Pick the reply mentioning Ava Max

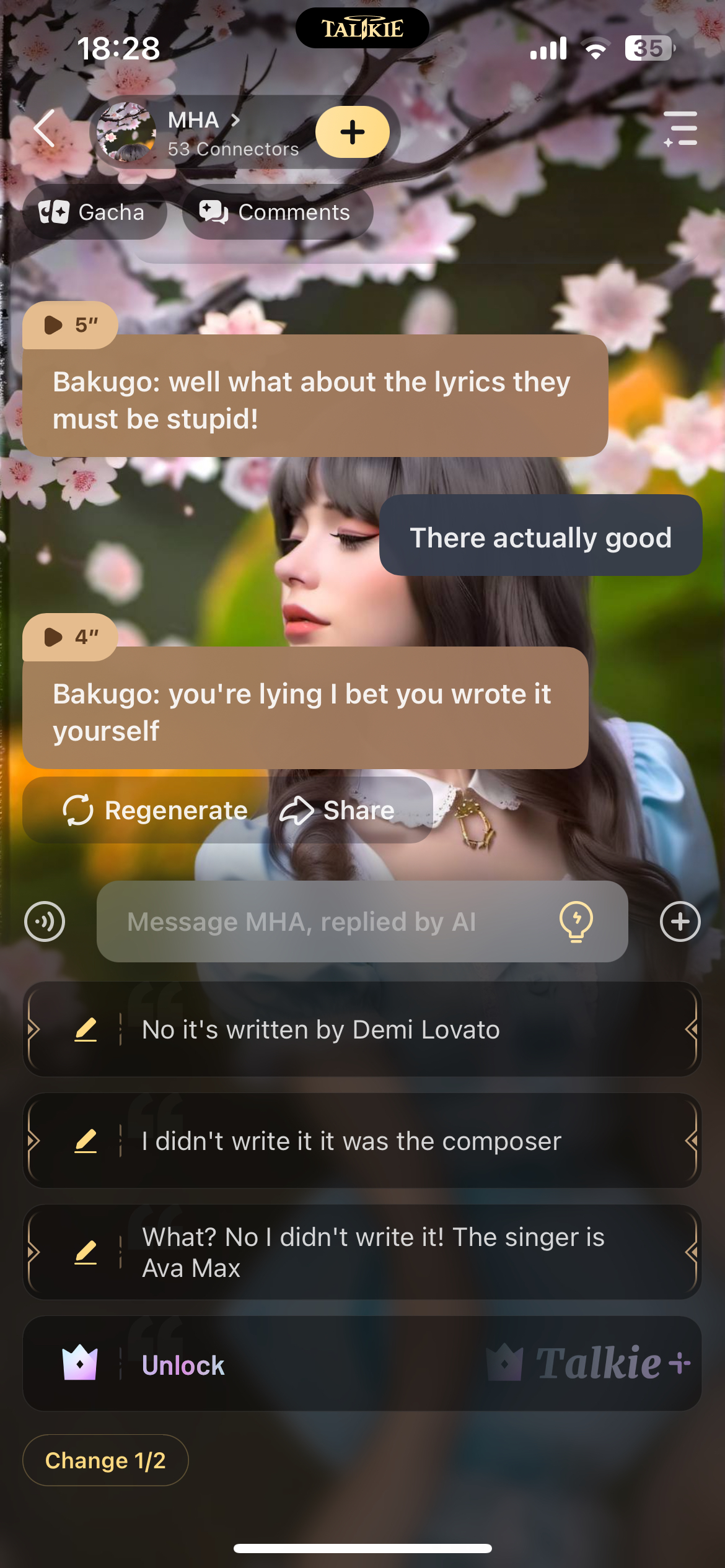[362, 1252]
